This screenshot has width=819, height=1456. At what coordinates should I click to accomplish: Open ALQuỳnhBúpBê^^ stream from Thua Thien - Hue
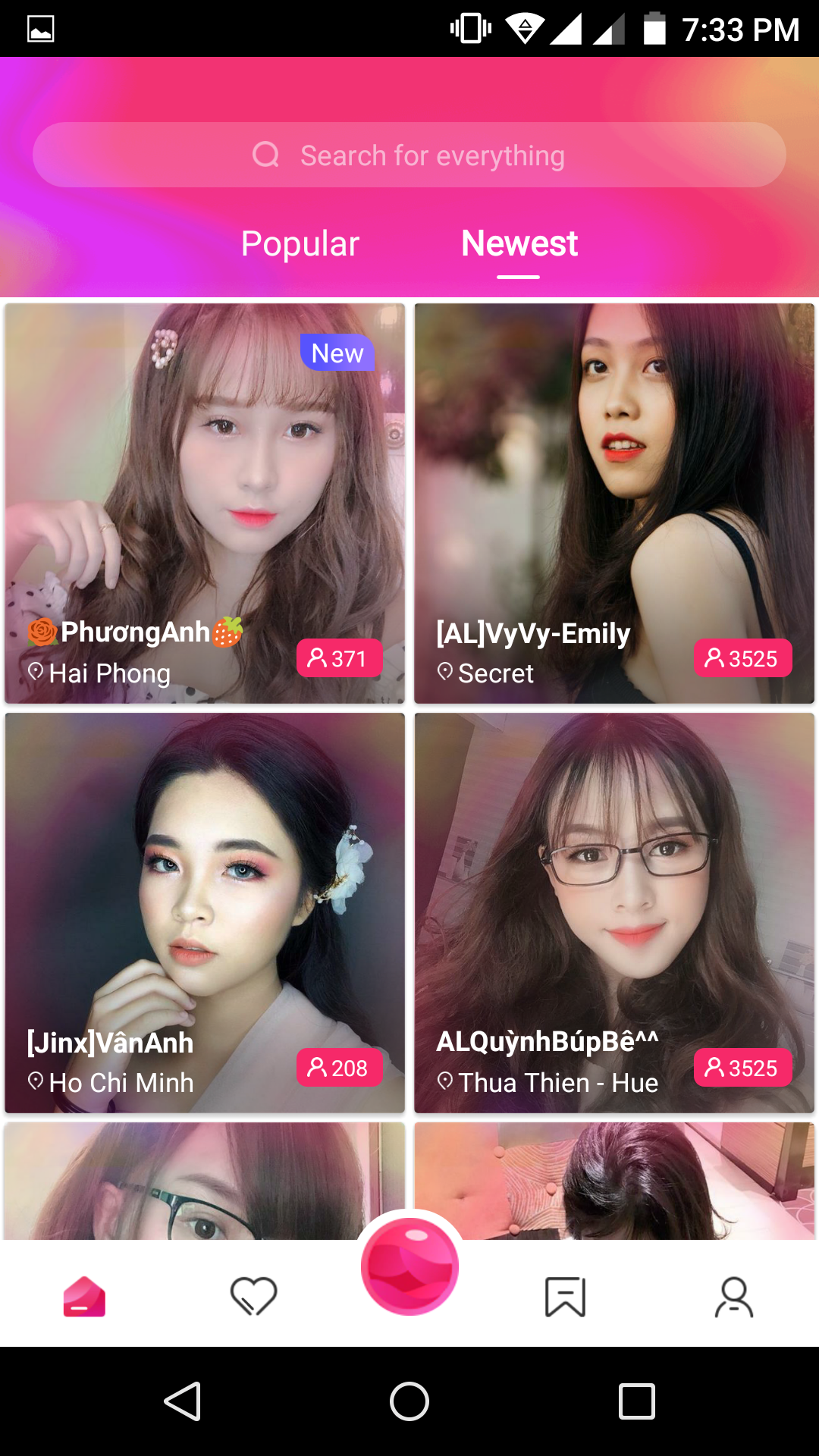[x=614, y=912]
